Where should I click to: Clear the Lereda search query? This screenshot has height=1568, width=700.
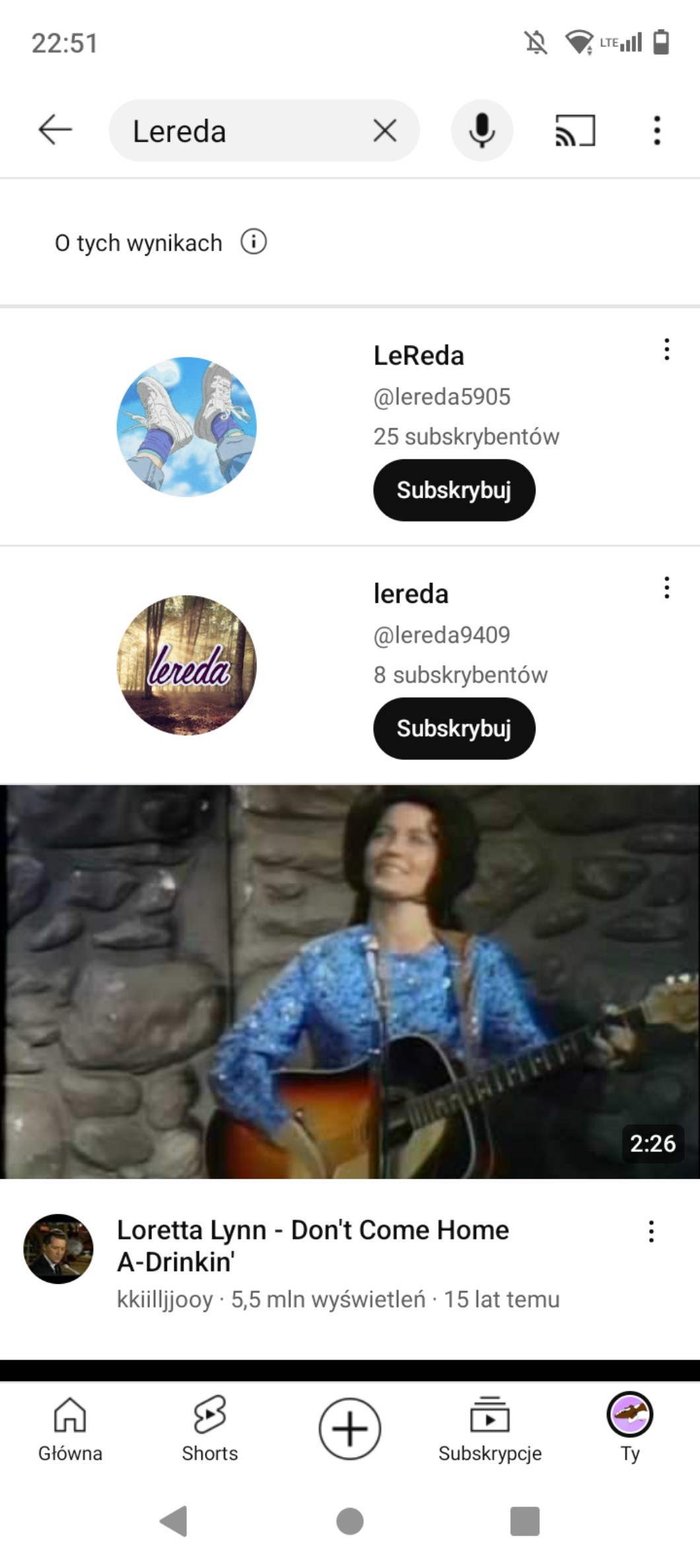384,130
